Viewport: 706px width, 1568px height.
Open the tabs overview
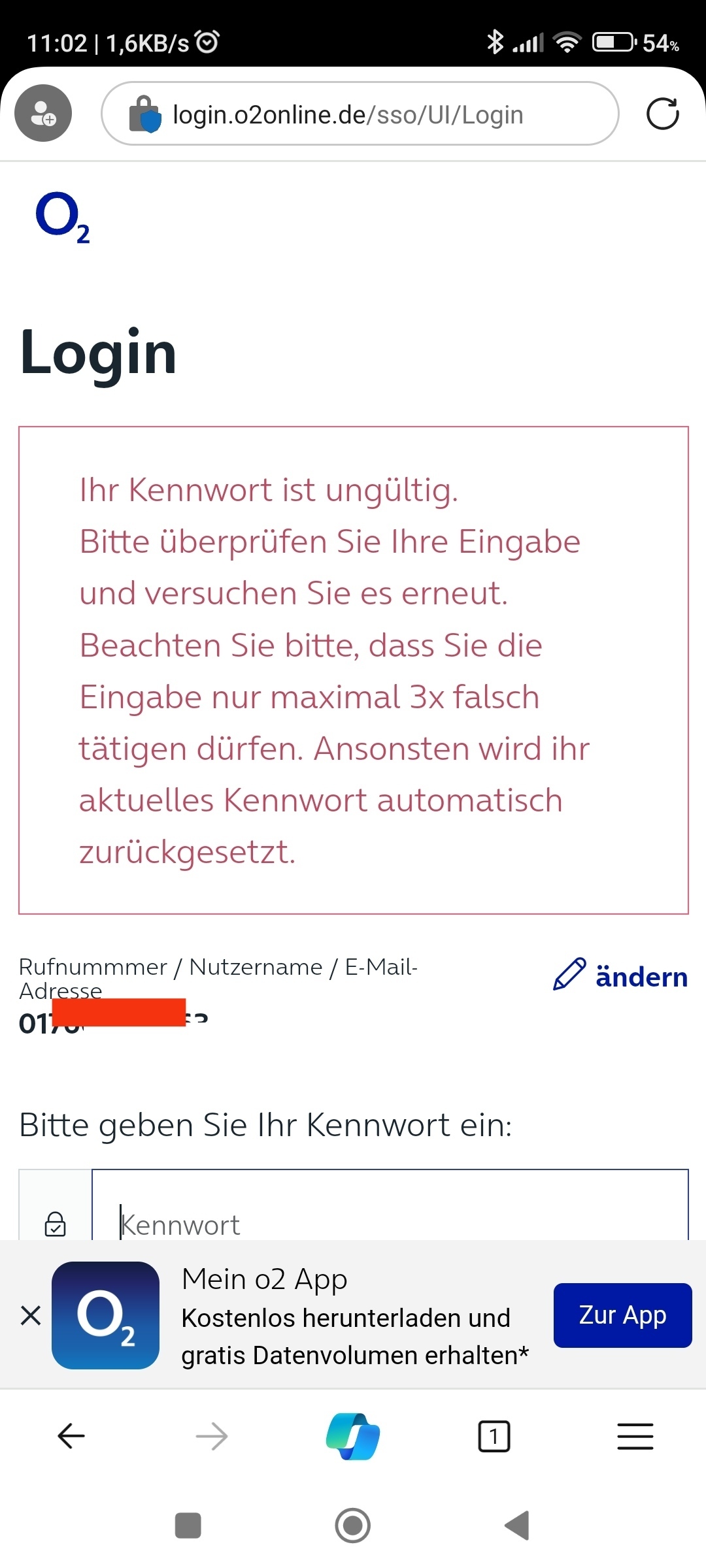tap(494, 1436)
